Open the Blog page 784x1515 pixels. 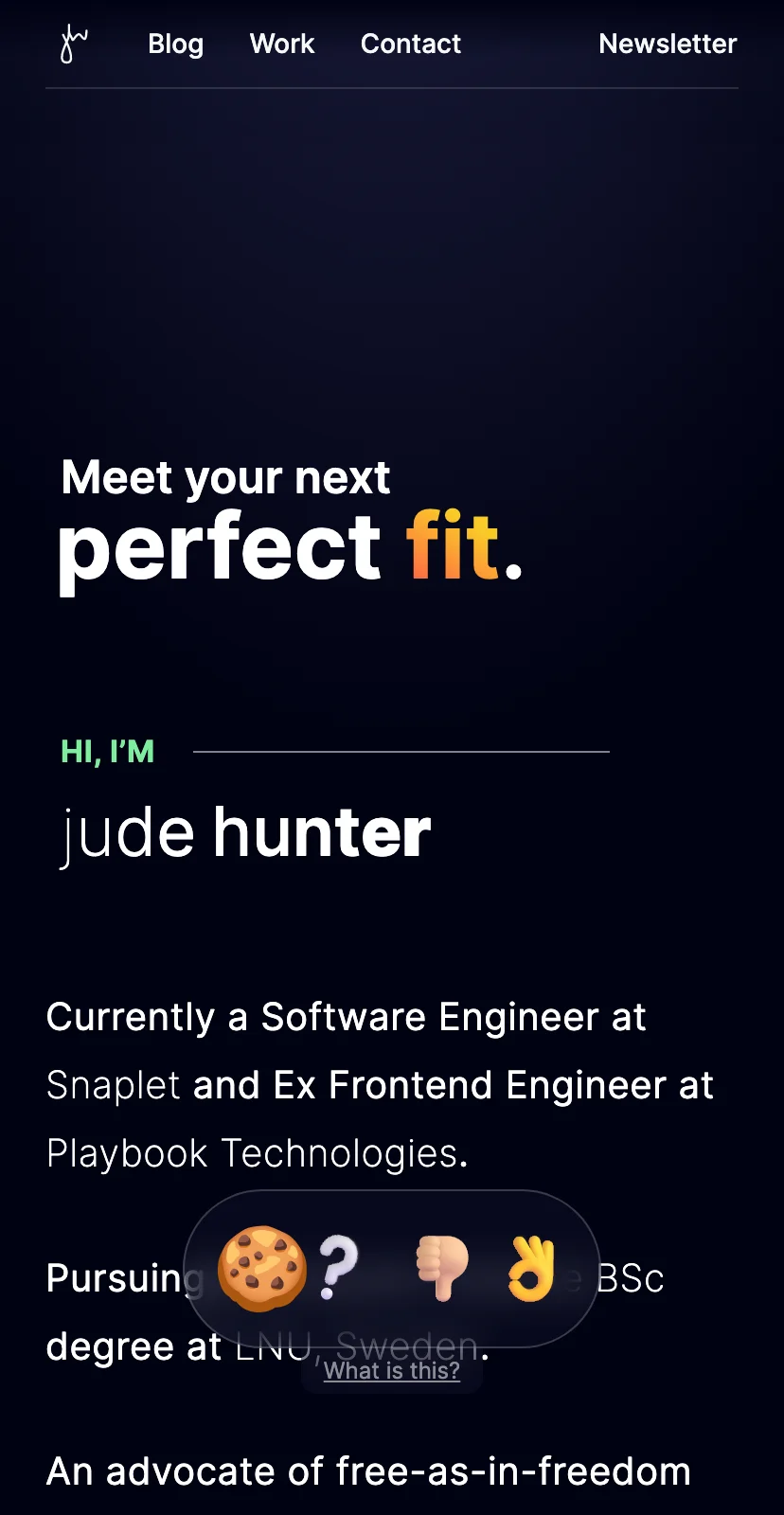click(x=176, y=44)
